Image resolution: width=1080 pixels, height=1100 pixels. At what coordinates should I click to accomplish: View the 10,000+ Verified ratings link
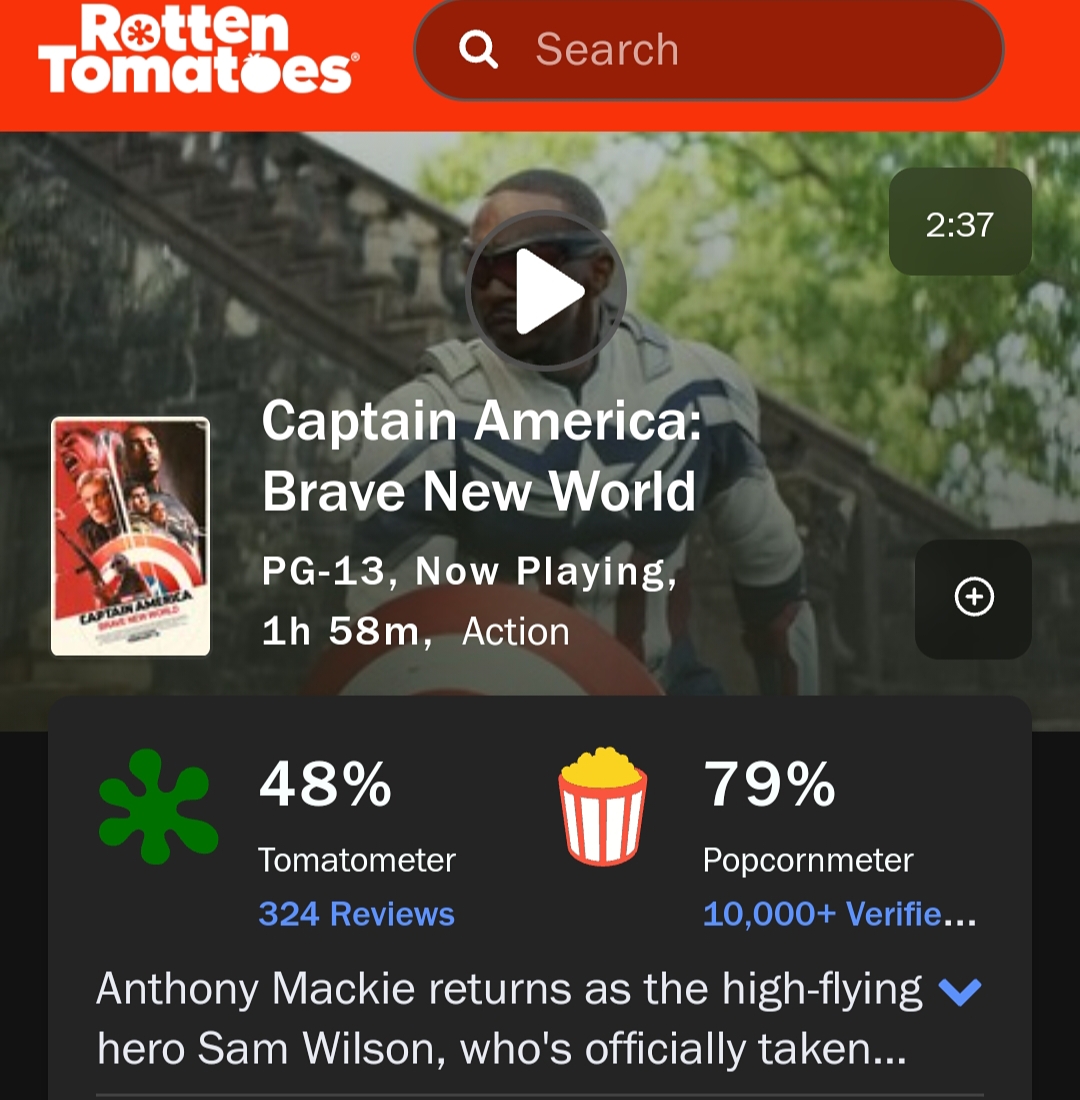pyautogui.click(x=838, y=914)
